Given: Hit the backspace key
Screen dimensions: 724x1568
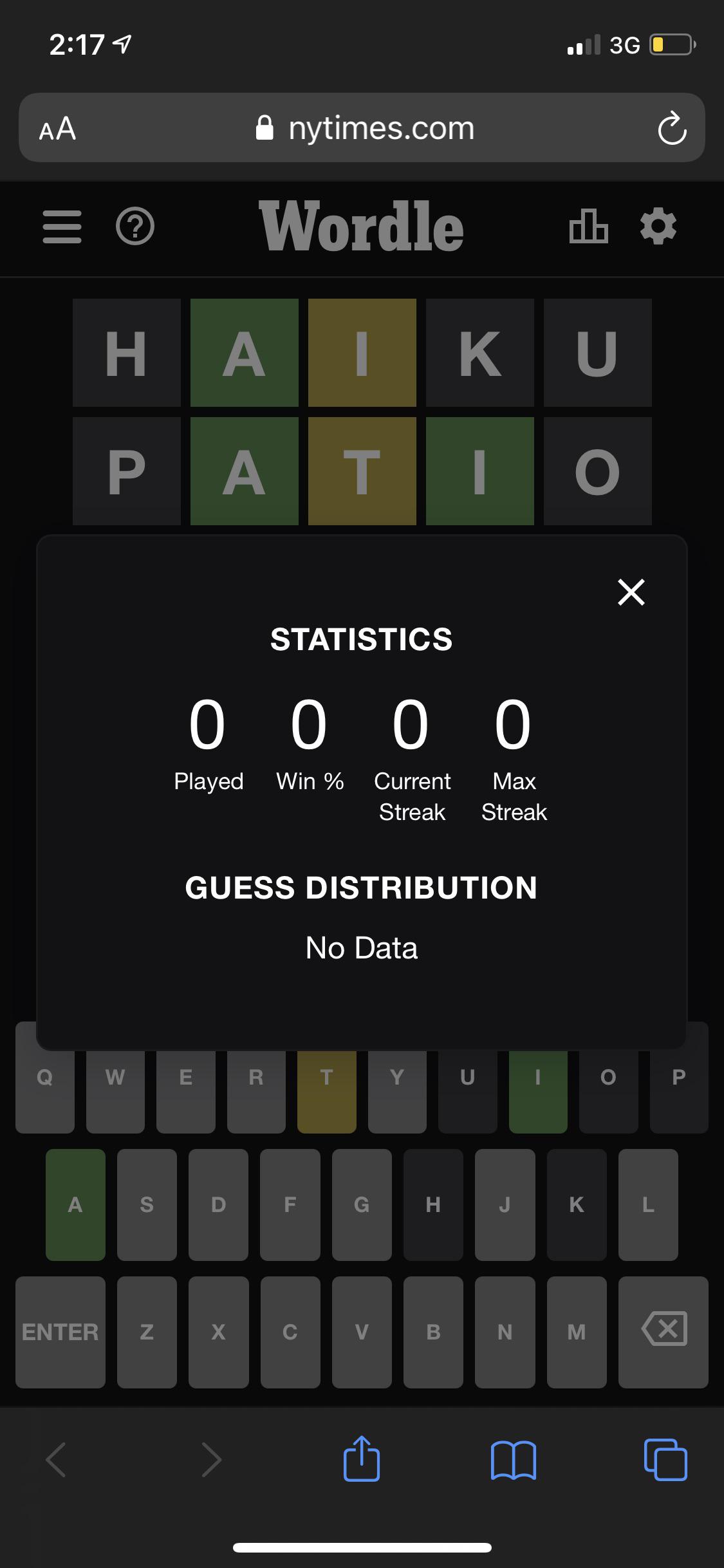Looking at the screenshot, I should click(664, 1331).
